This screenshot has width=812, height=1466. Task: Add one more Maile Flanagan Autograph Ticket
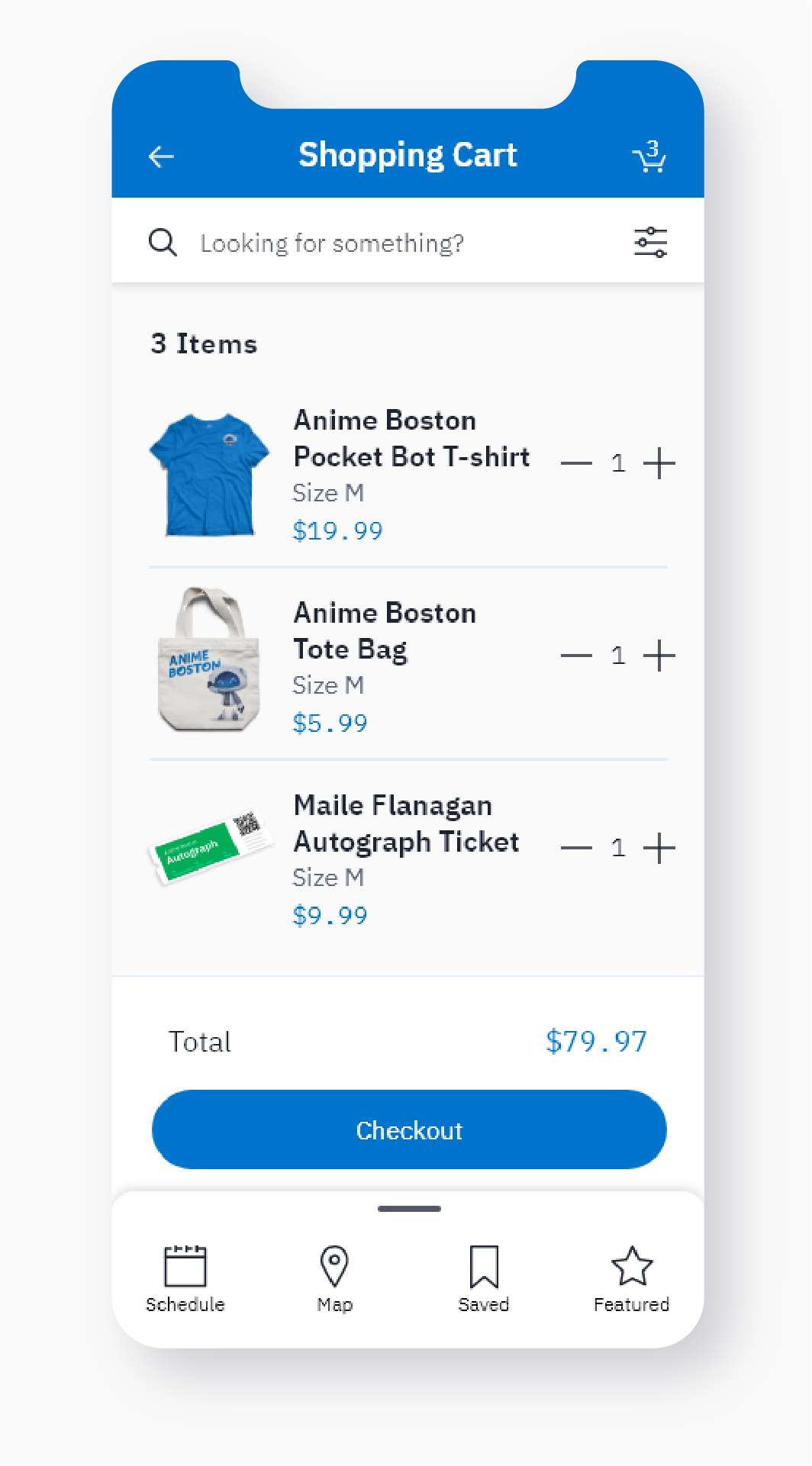click(659, 848)
